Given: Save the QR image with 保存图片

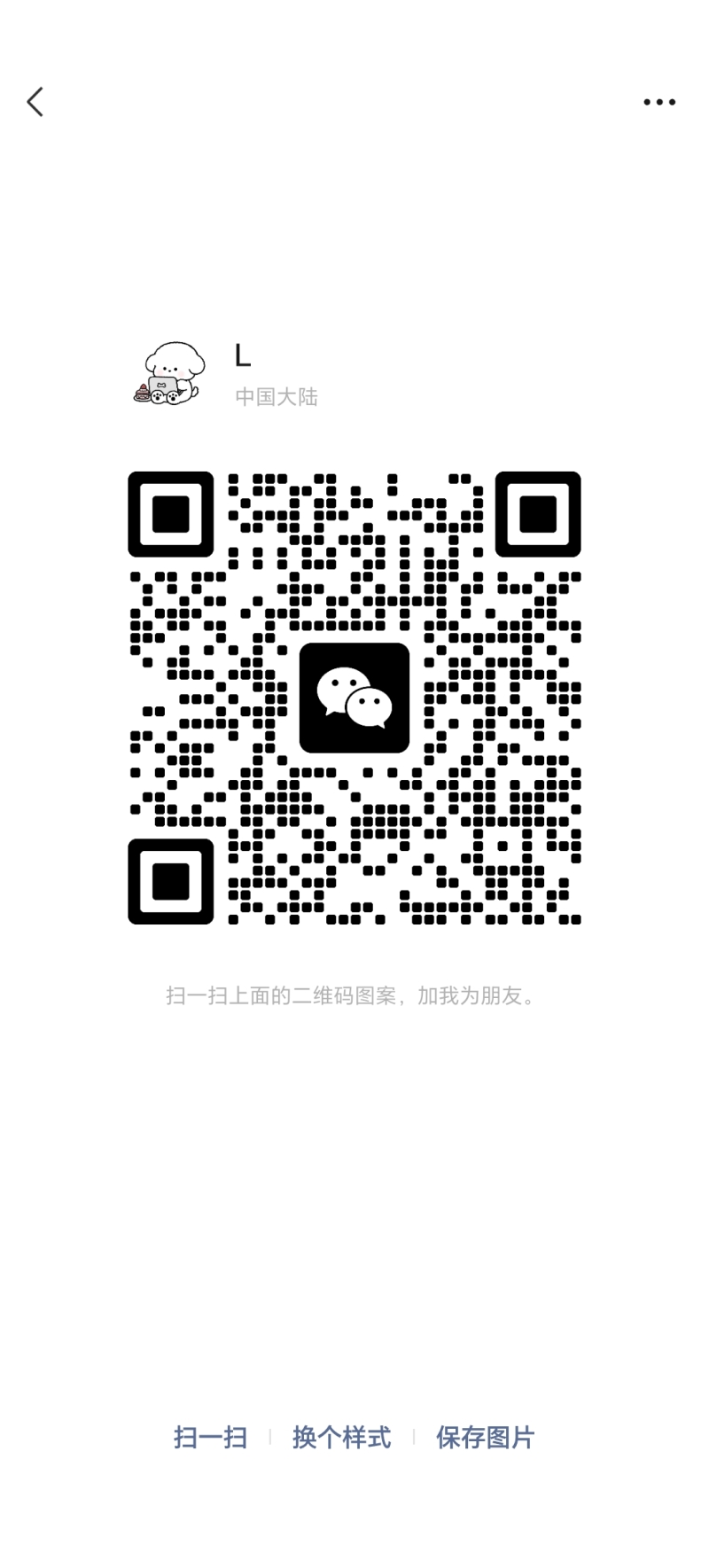Looking at the screenshot, I should click(485, 1437).
